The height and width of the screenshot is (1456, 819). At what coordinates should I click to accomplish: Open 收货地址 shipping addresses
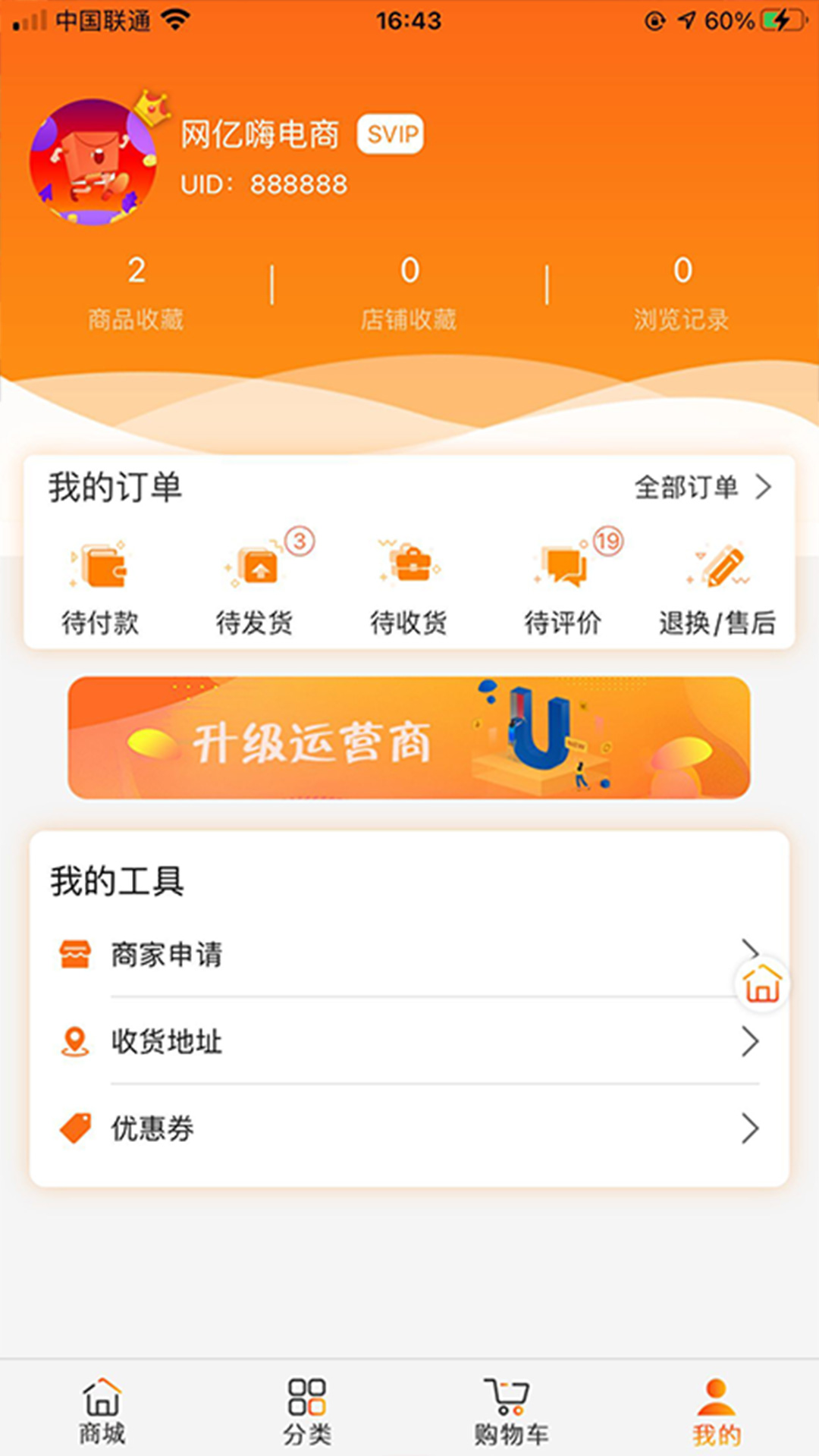pos(409,1042)
